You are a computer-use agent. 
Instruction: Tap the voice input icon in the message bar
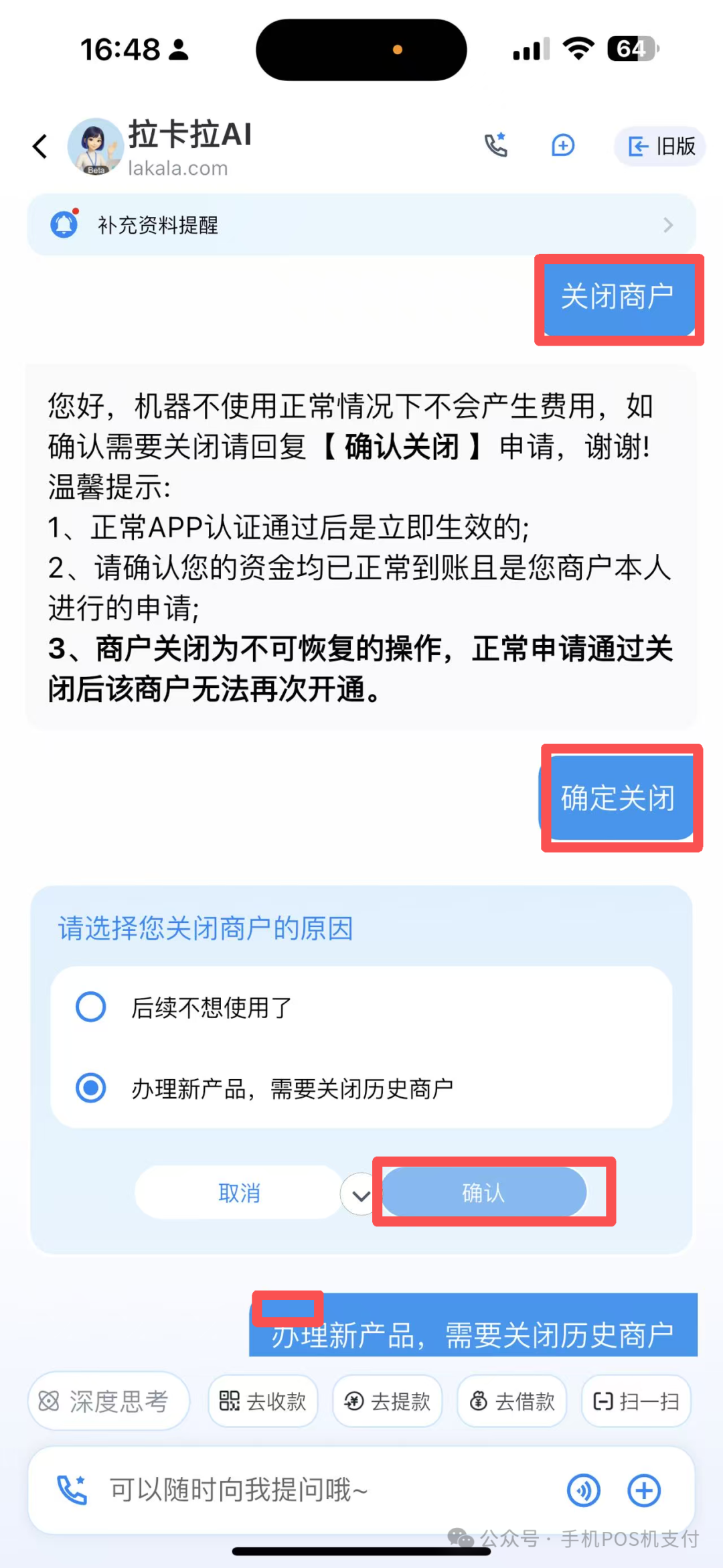pyautogui.click(x=583, y=1490)
